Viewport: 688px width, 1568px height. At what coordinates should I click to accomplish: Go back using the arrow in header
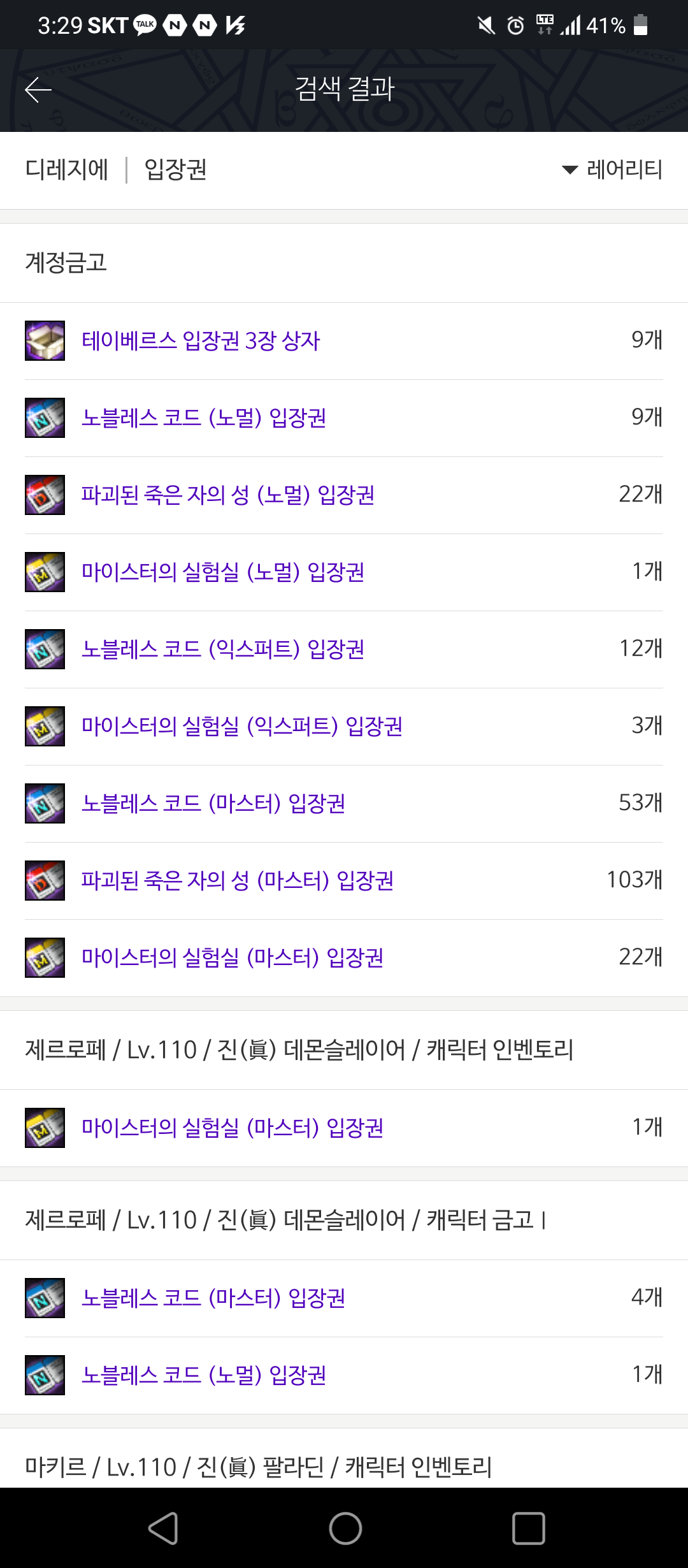click(38, 90)
